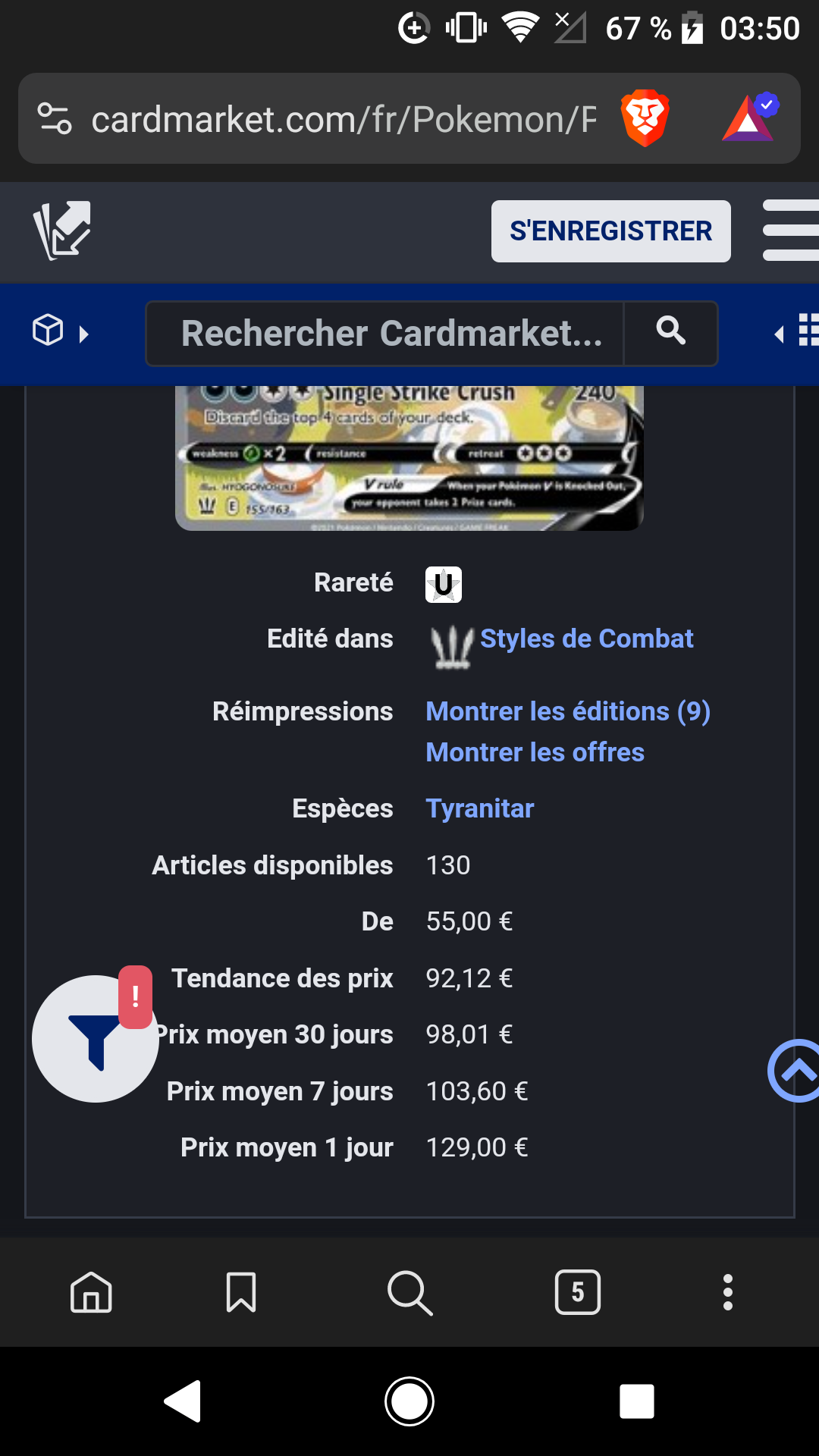The height and width of the screenshot is (1456, 819).
Task: Open Brave Shields lion icon
Action: point(645,118)
